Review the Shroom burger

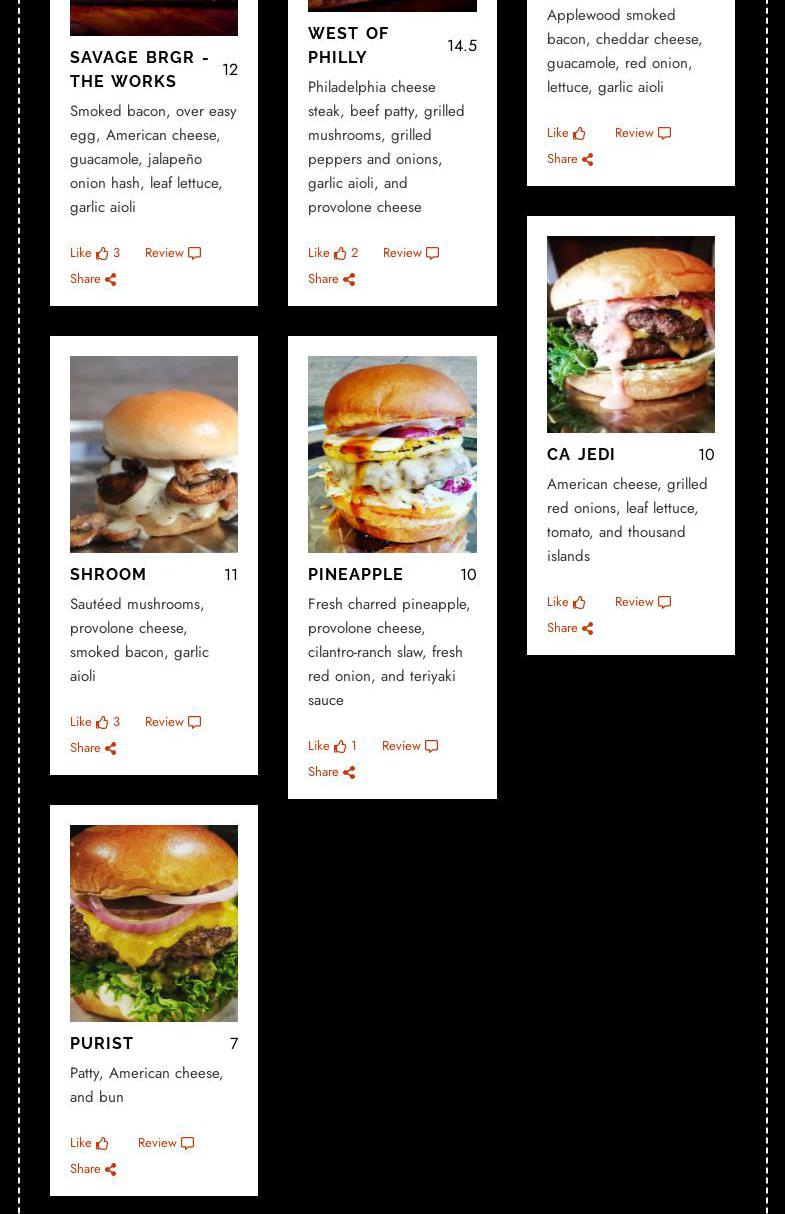[x=172, y=722]
